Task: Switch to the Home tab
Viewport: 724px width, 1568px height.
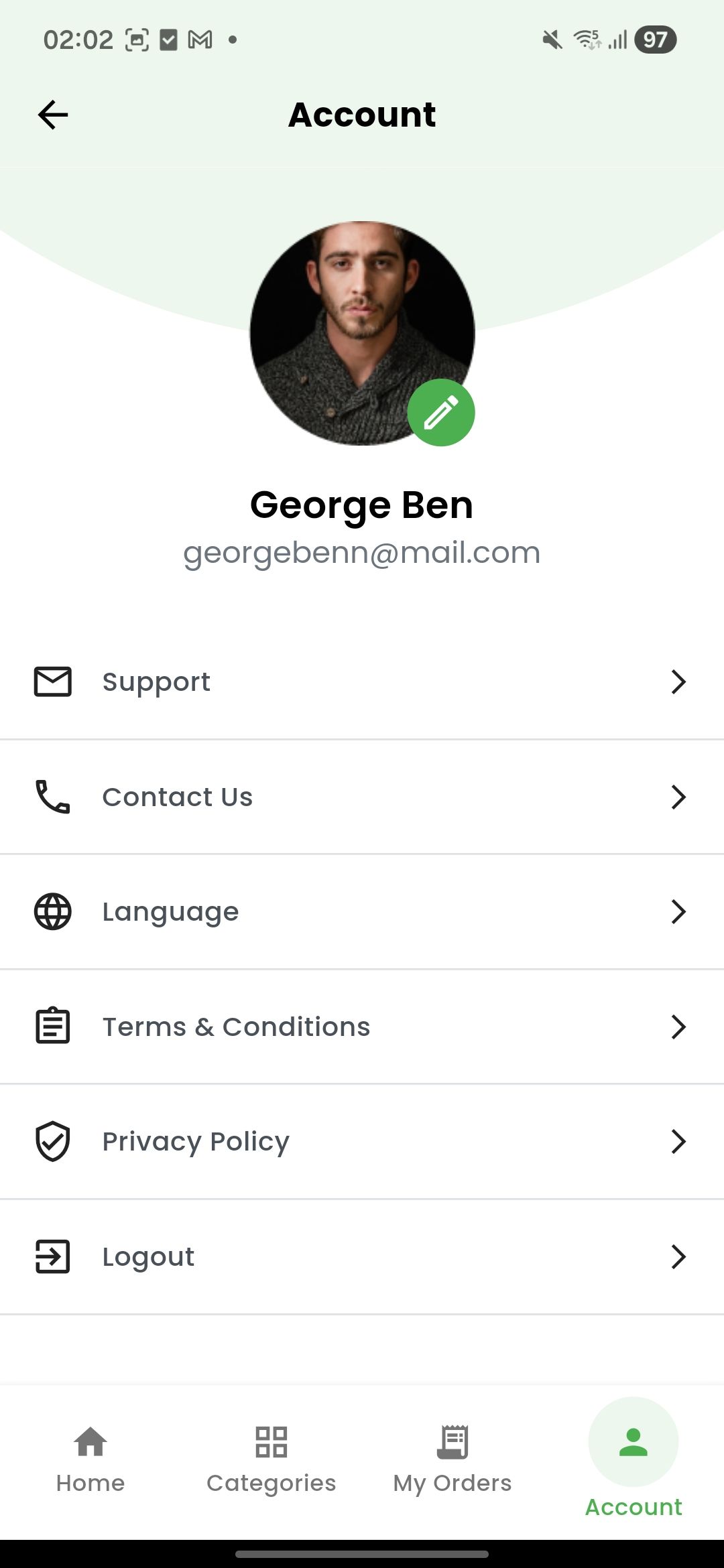Action: point(90,1458)
